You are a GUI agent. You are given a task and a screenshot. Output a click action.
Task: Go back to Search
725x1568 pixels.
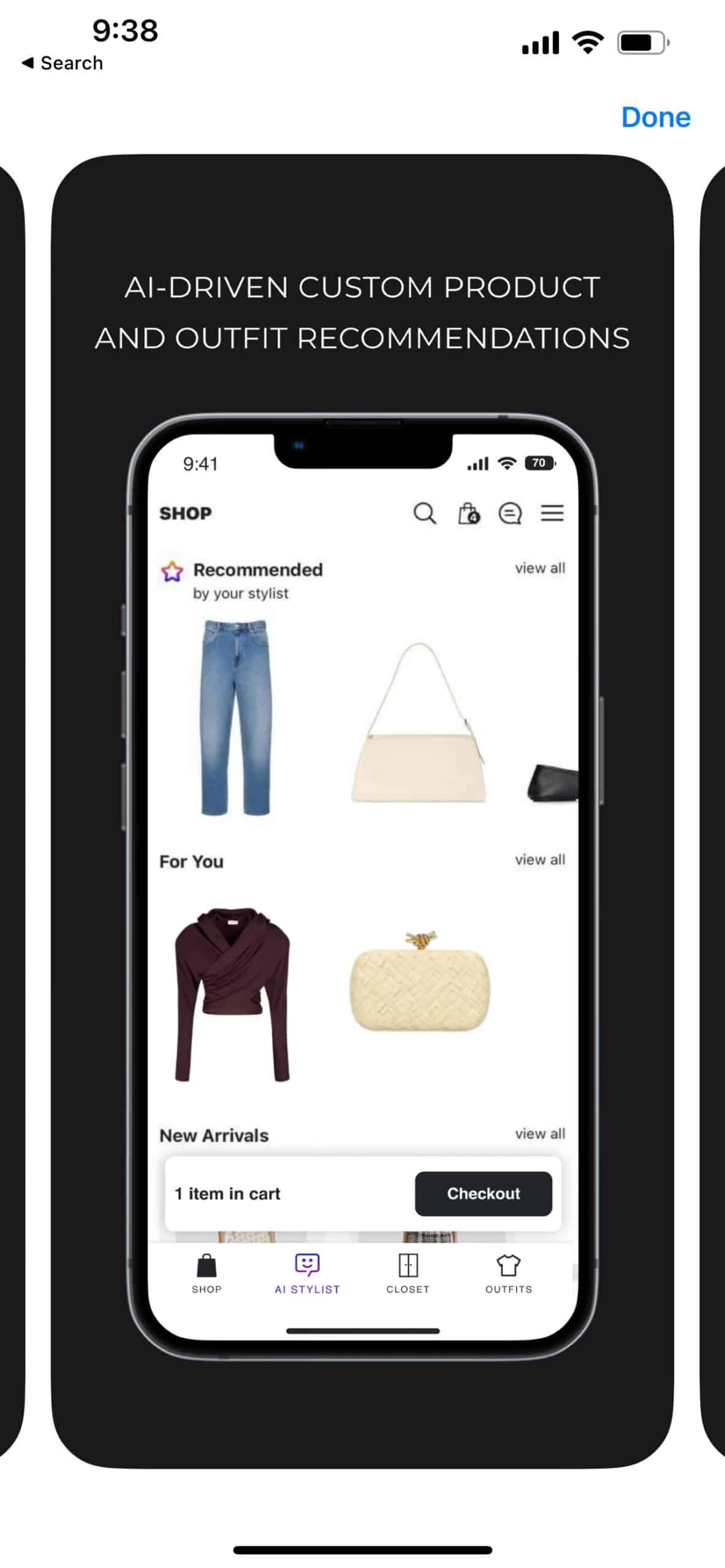pos(63,63)
